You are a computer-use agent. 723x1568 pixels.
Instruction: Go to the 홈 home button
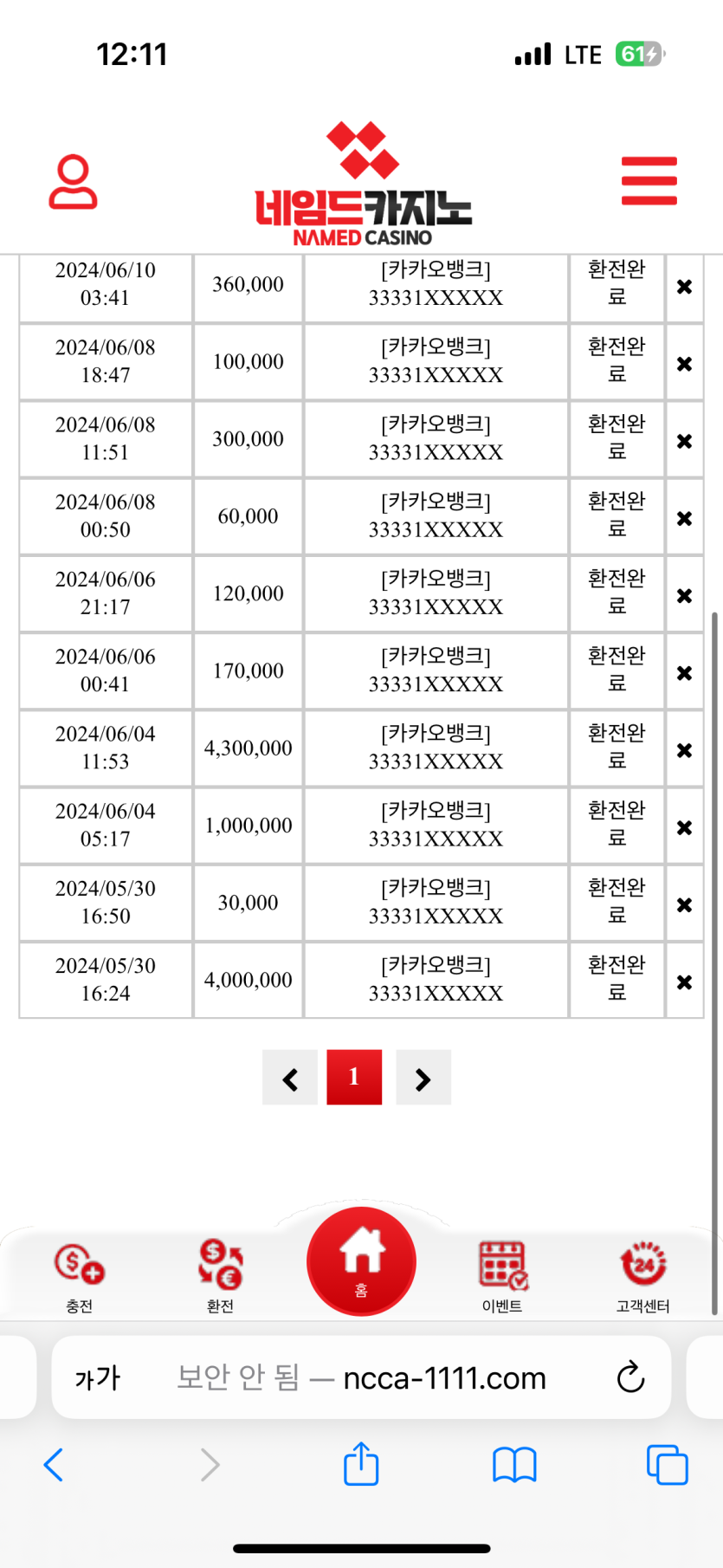point(361,1261)
